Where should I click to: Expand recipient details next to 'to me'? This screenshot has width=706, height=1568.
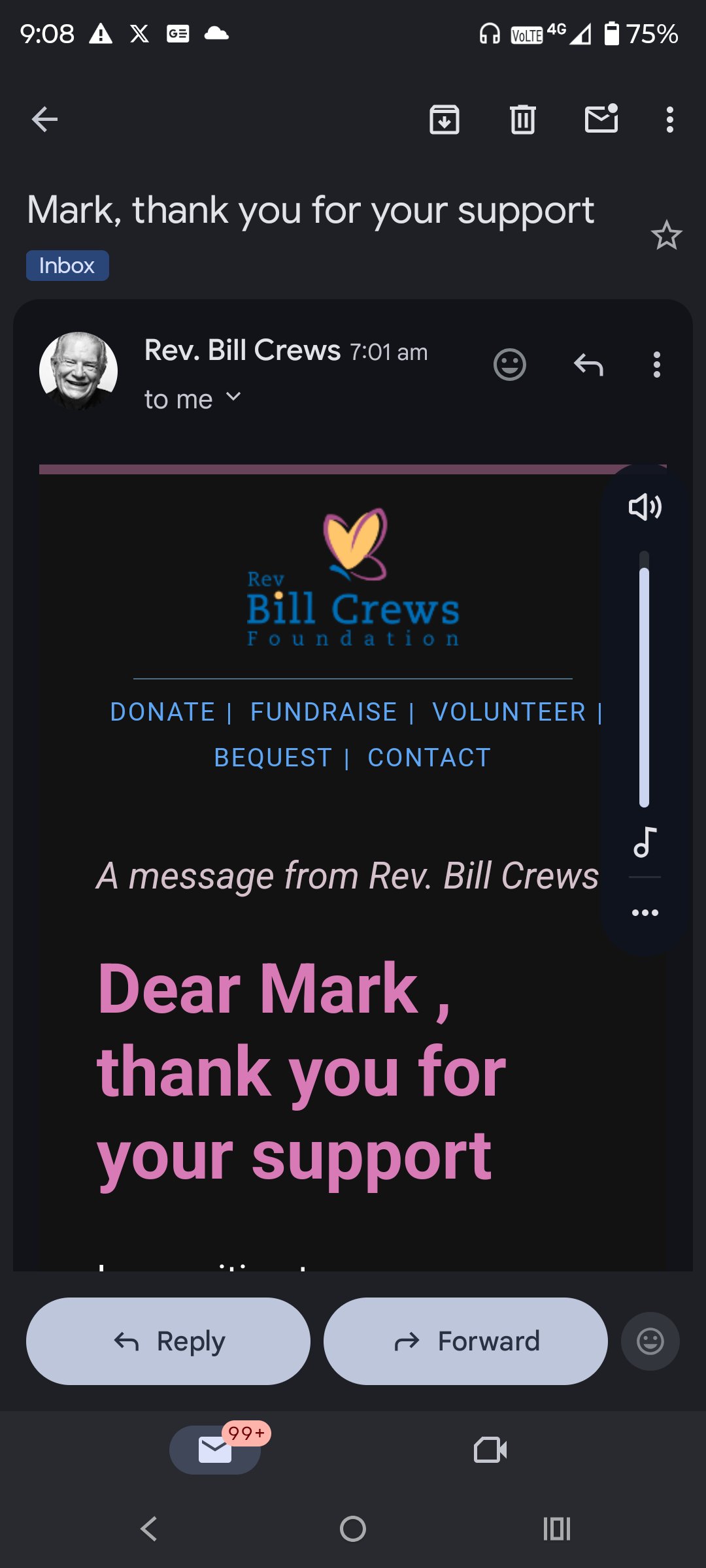point(233,397)
